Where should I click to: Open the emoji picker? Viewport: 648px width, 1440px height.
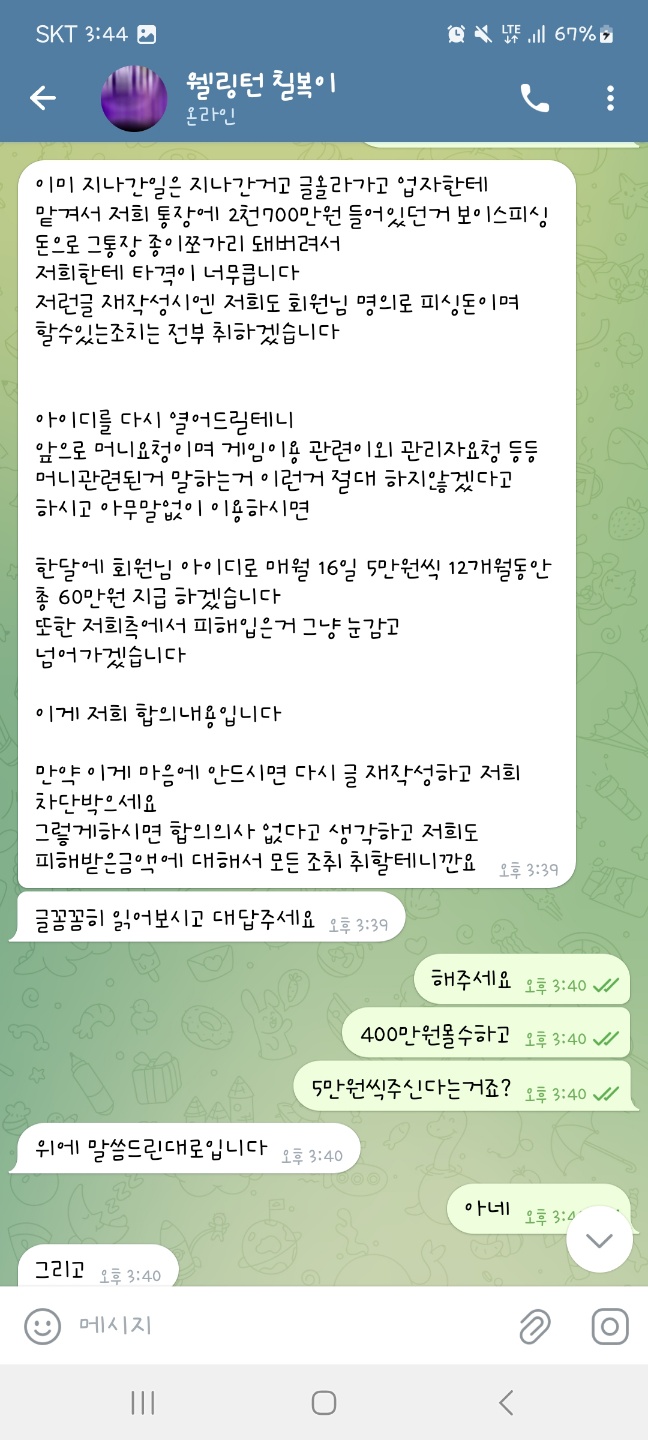point(42,1326)
